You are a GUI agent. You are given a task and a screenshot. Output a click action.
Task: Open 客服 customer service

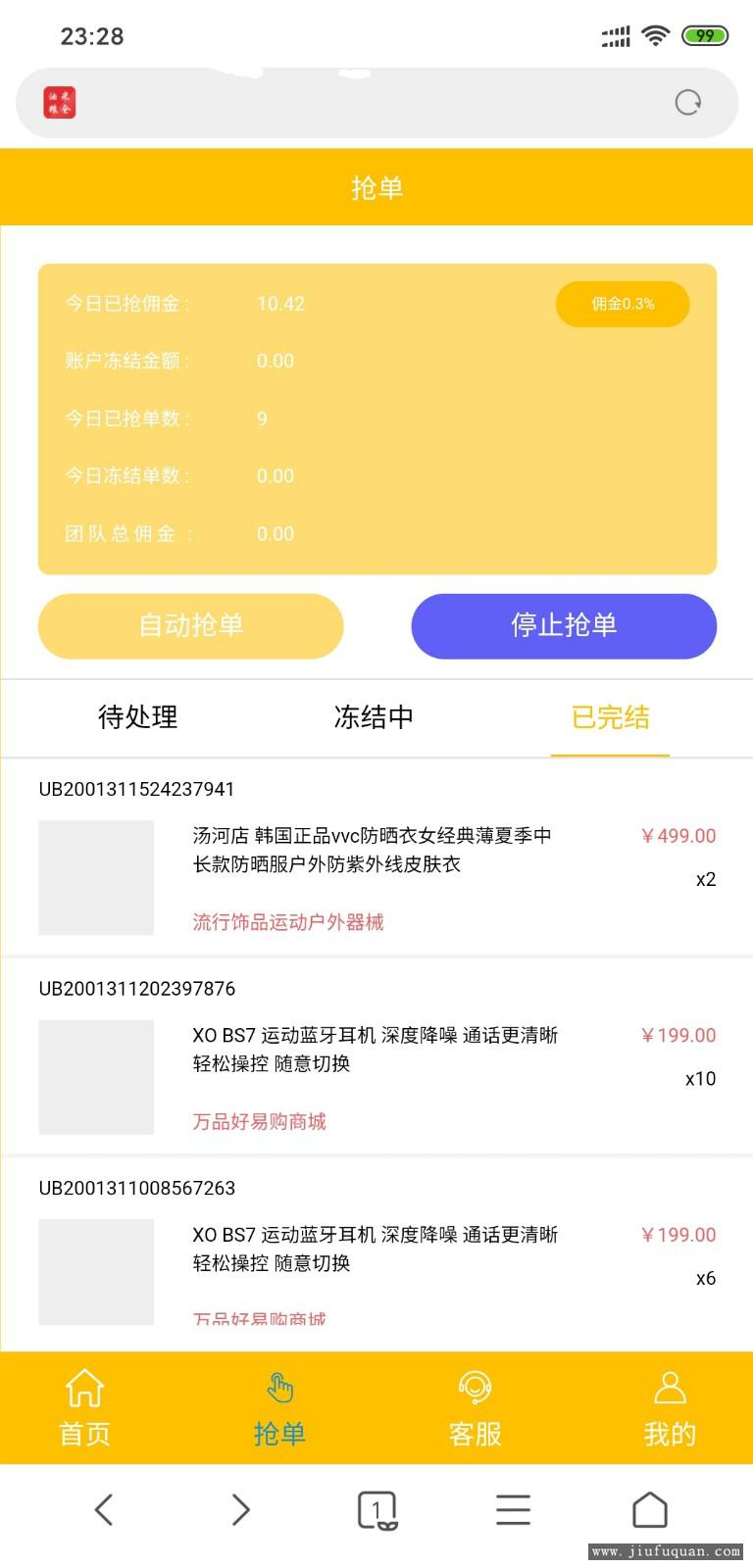click(x=475, y=1408)
